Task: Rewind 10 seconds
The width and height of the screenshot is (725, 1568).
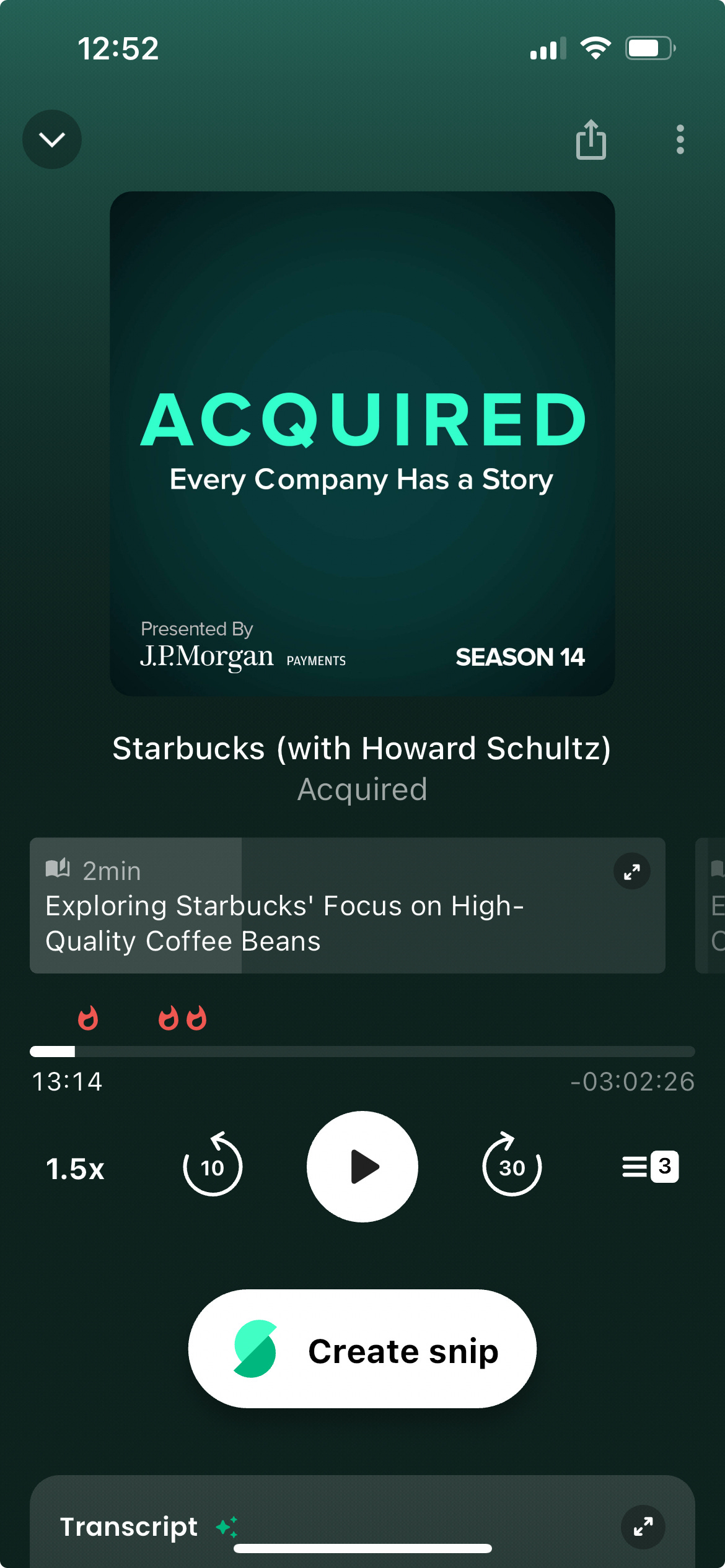Action: 213,1165
